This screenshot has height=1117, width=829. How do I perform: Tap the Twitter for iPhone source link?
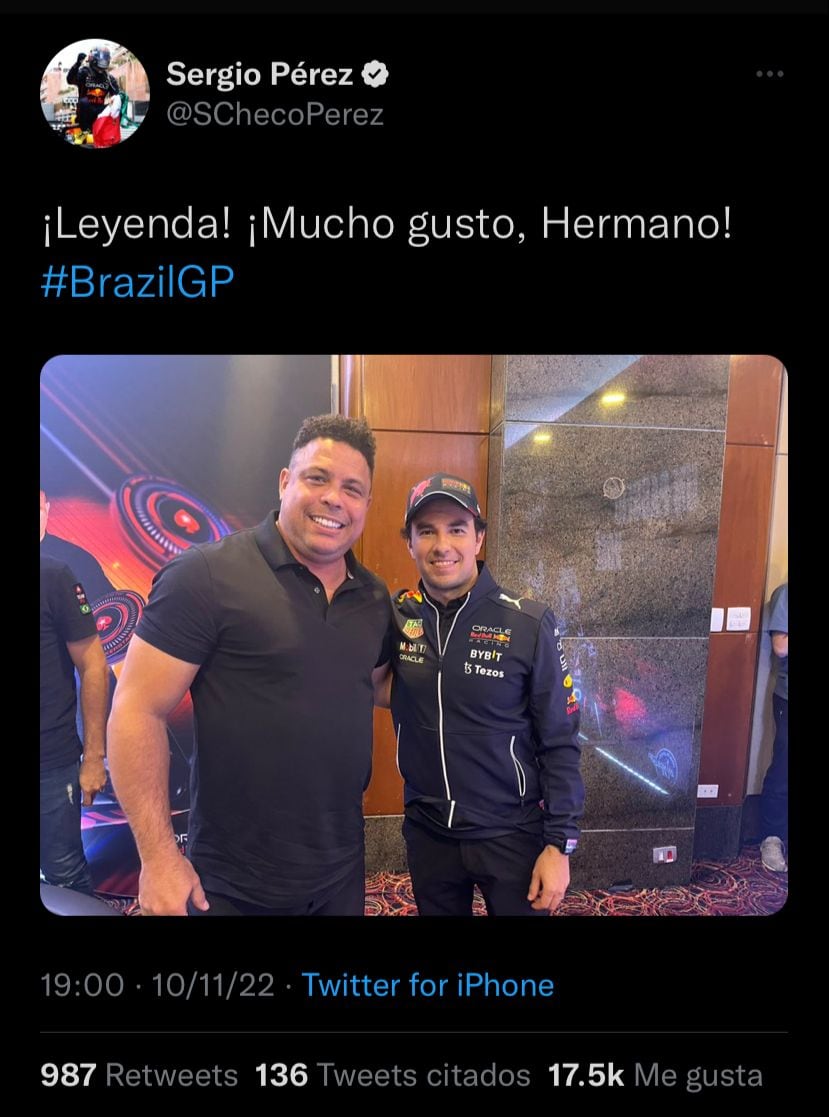(427, 985)
